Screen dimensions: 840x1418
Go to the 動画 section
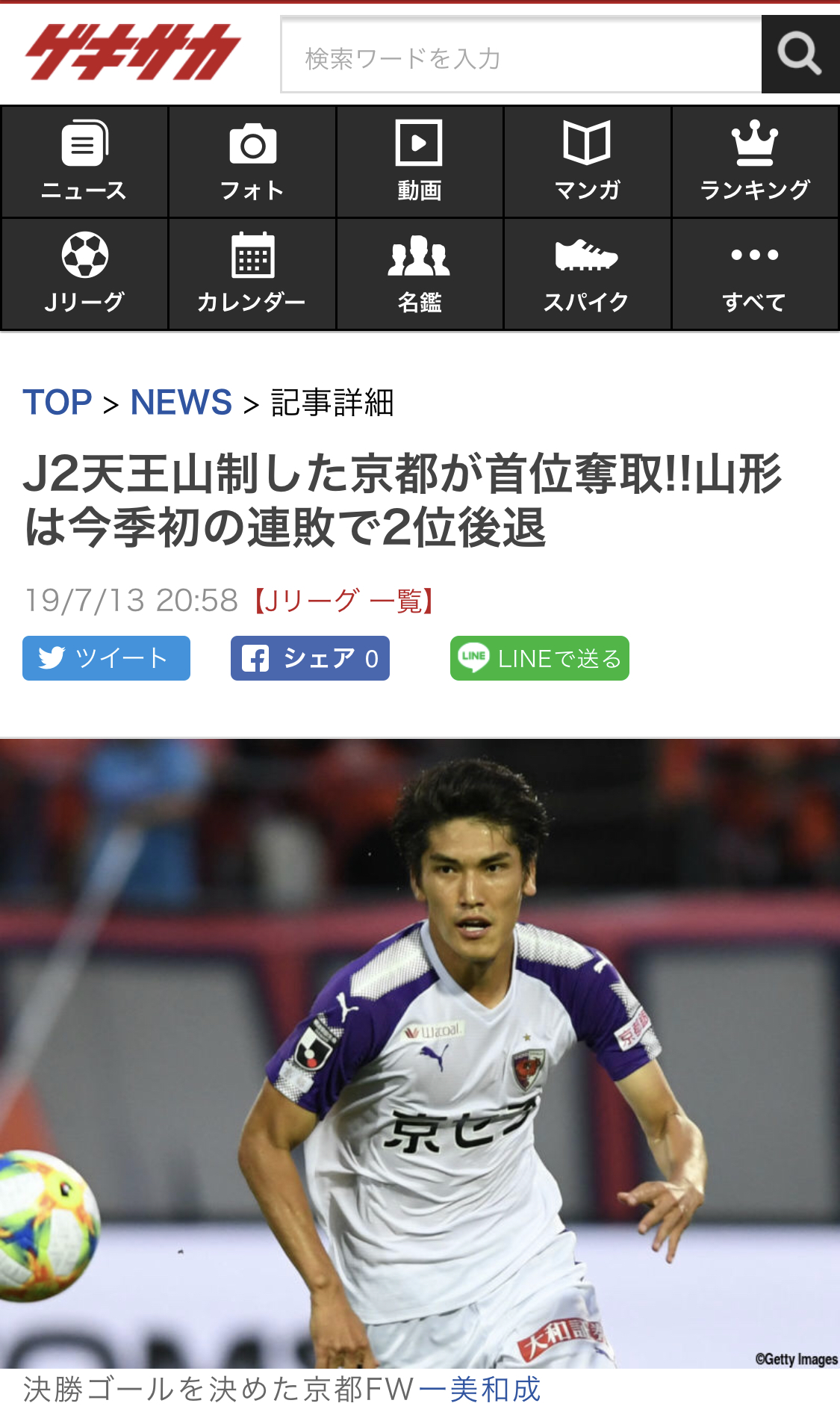(420, 161)
